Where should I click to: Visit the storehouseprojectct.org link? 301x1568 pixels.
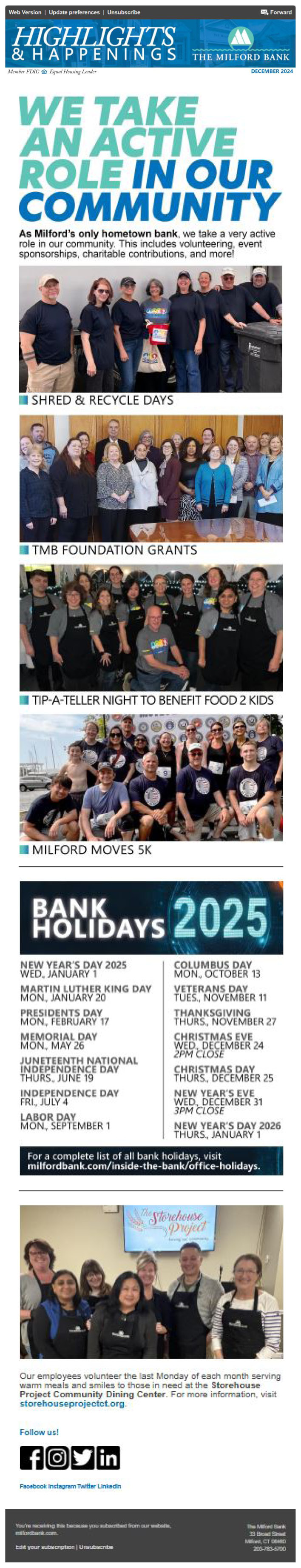[x=72, y=1404]
